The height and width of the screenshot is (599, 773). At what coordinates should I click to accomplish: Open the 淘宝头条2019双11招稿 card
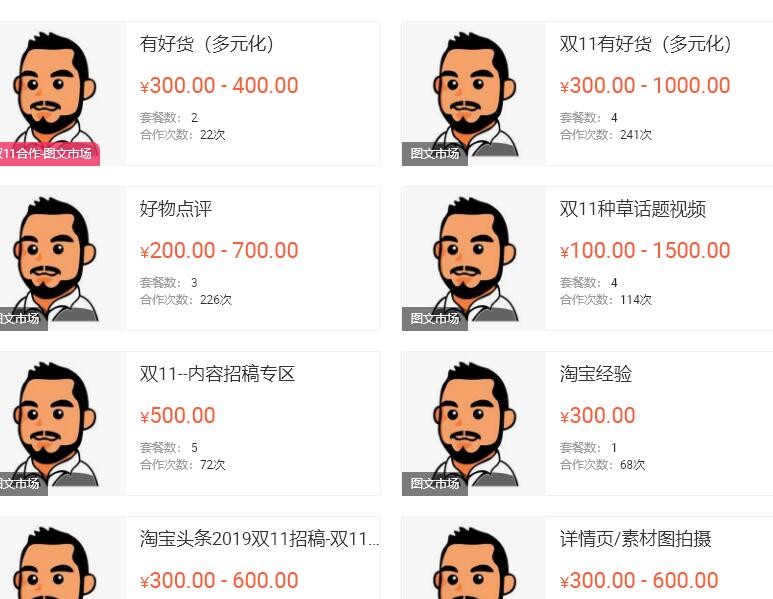pyautogui.click(x=259, y=540)
